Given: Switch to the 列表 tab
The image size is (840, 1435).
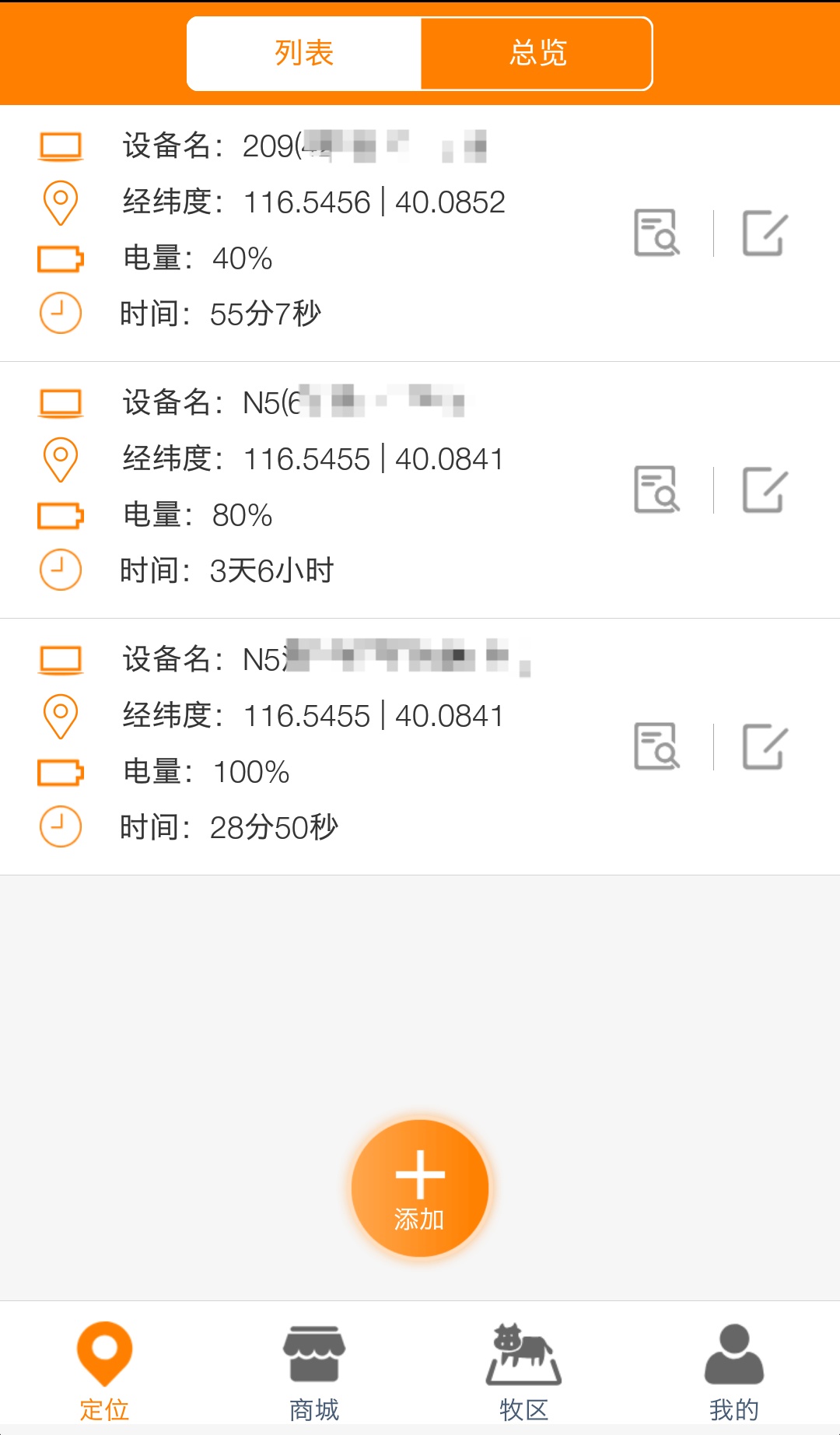Looking at the screenshot, I should (x=304, y=54).
